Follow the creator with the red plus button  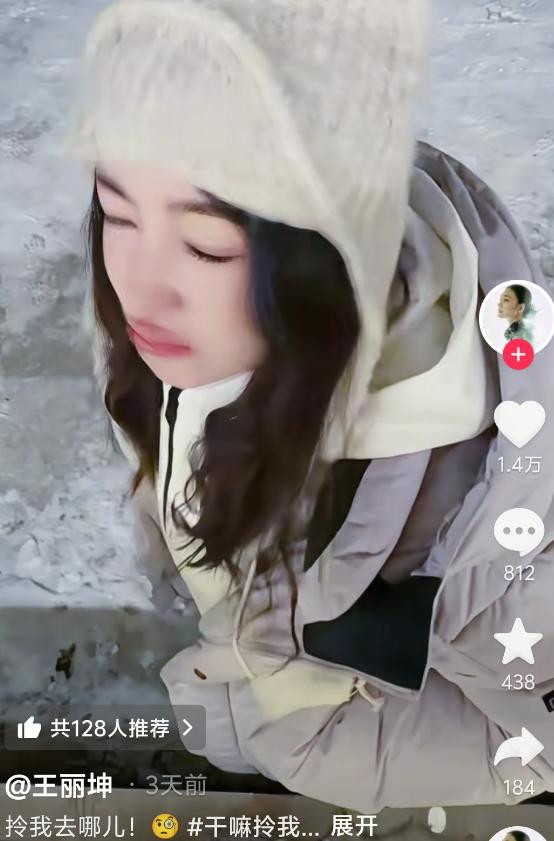(x=518, y=355)
